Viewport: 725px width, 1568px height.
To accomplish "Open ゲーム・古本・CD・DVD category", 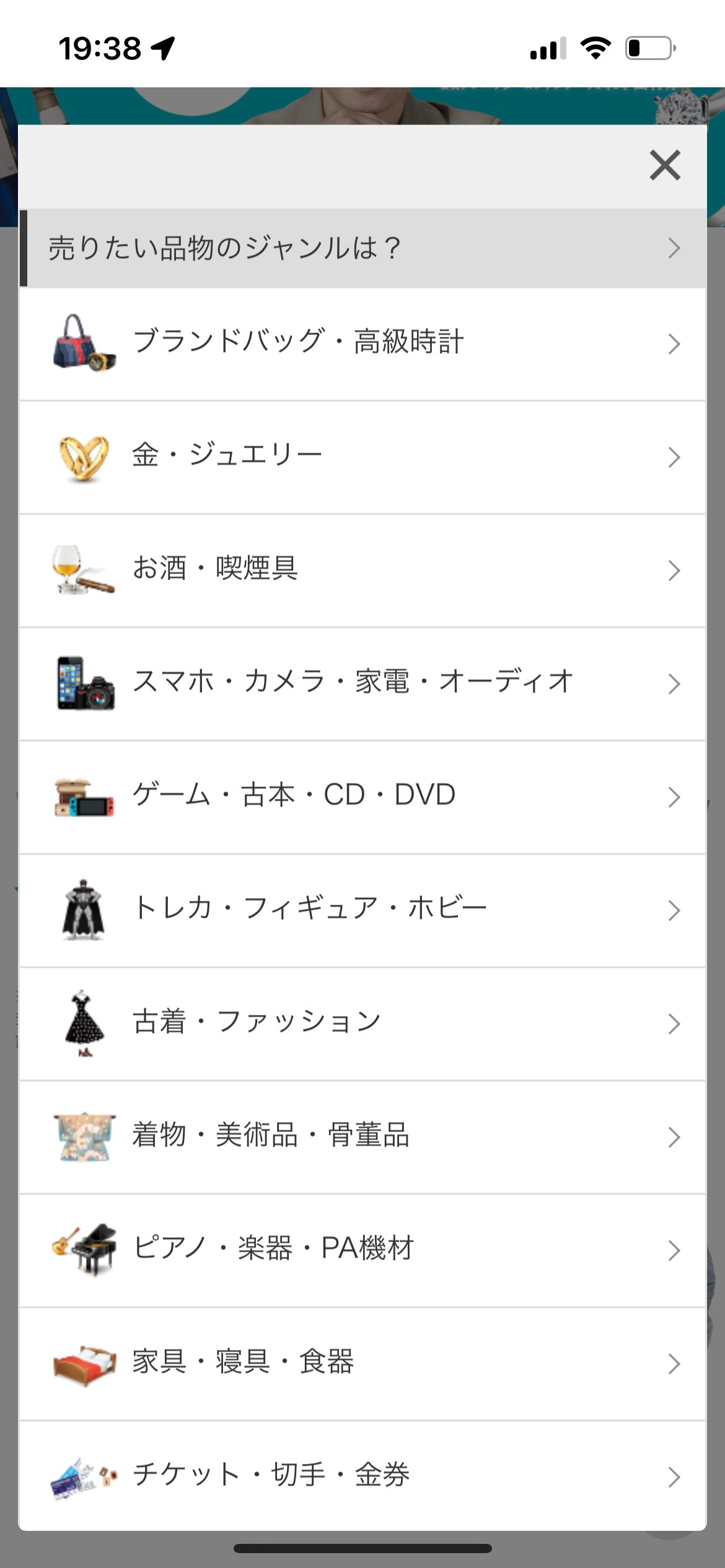I will pyautogui.click(x=362, y=796).
